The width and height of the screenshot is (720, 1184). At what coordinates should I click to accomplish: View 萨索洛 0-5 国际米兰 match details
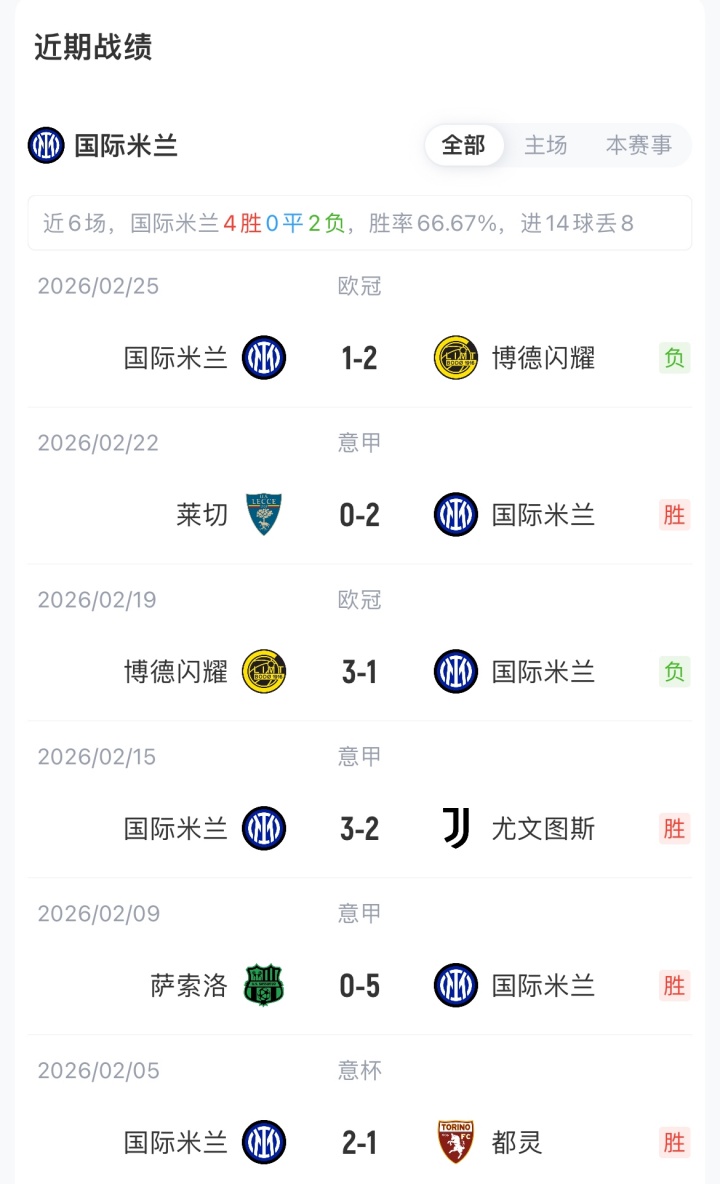[x=359, y=986]
